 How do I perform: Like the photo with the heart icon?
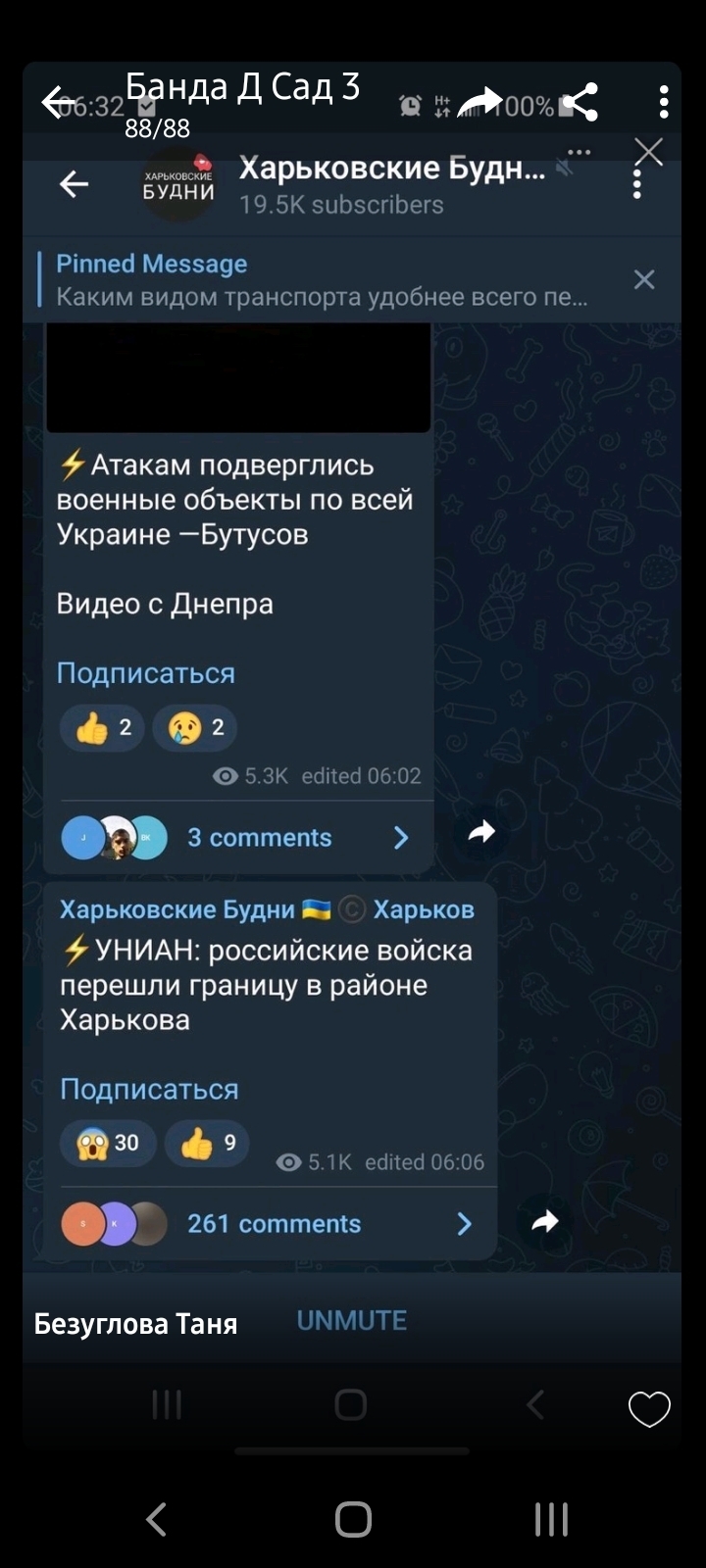point(648,1409)
